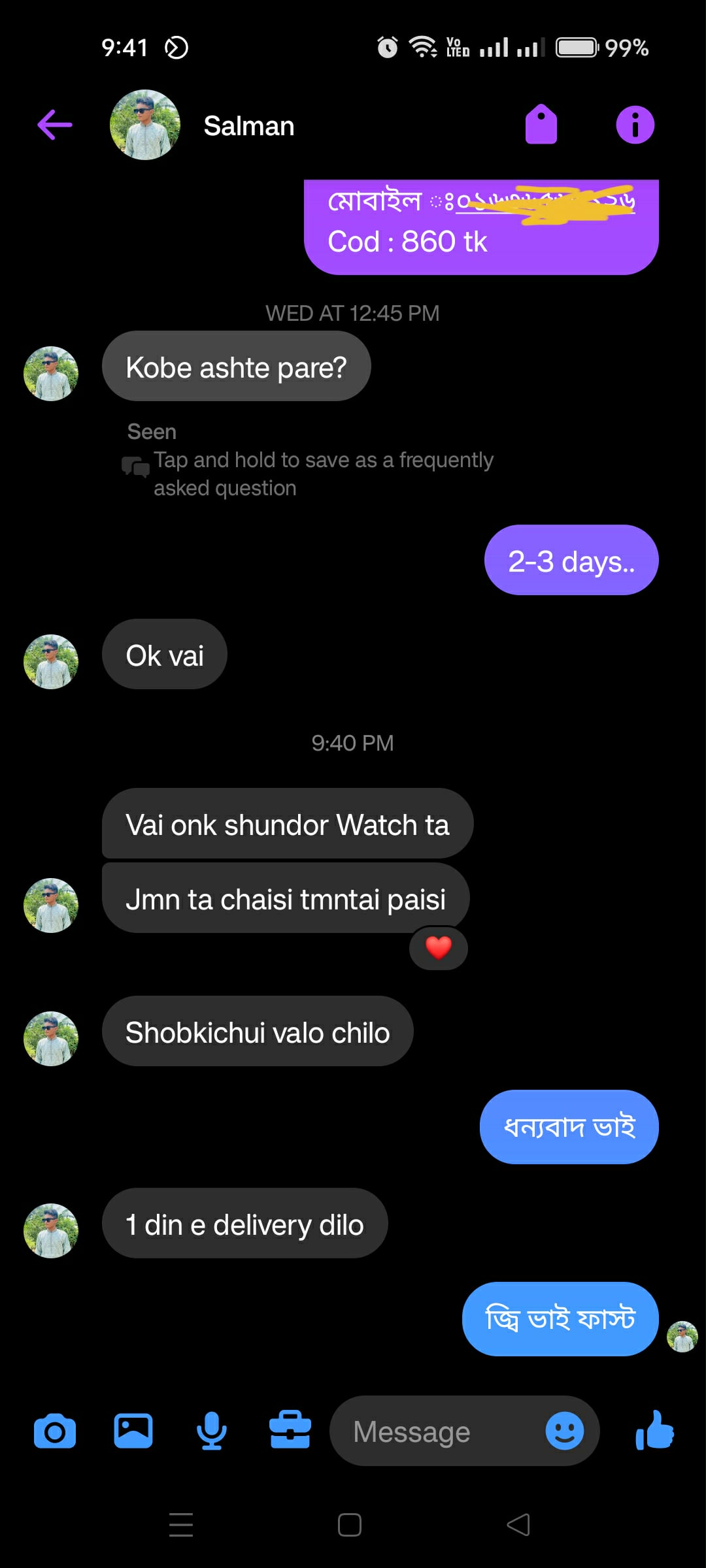This screenshot has height=1568, width=706.
Task: Send a thumbs-up like
Action: point(654,1431)
